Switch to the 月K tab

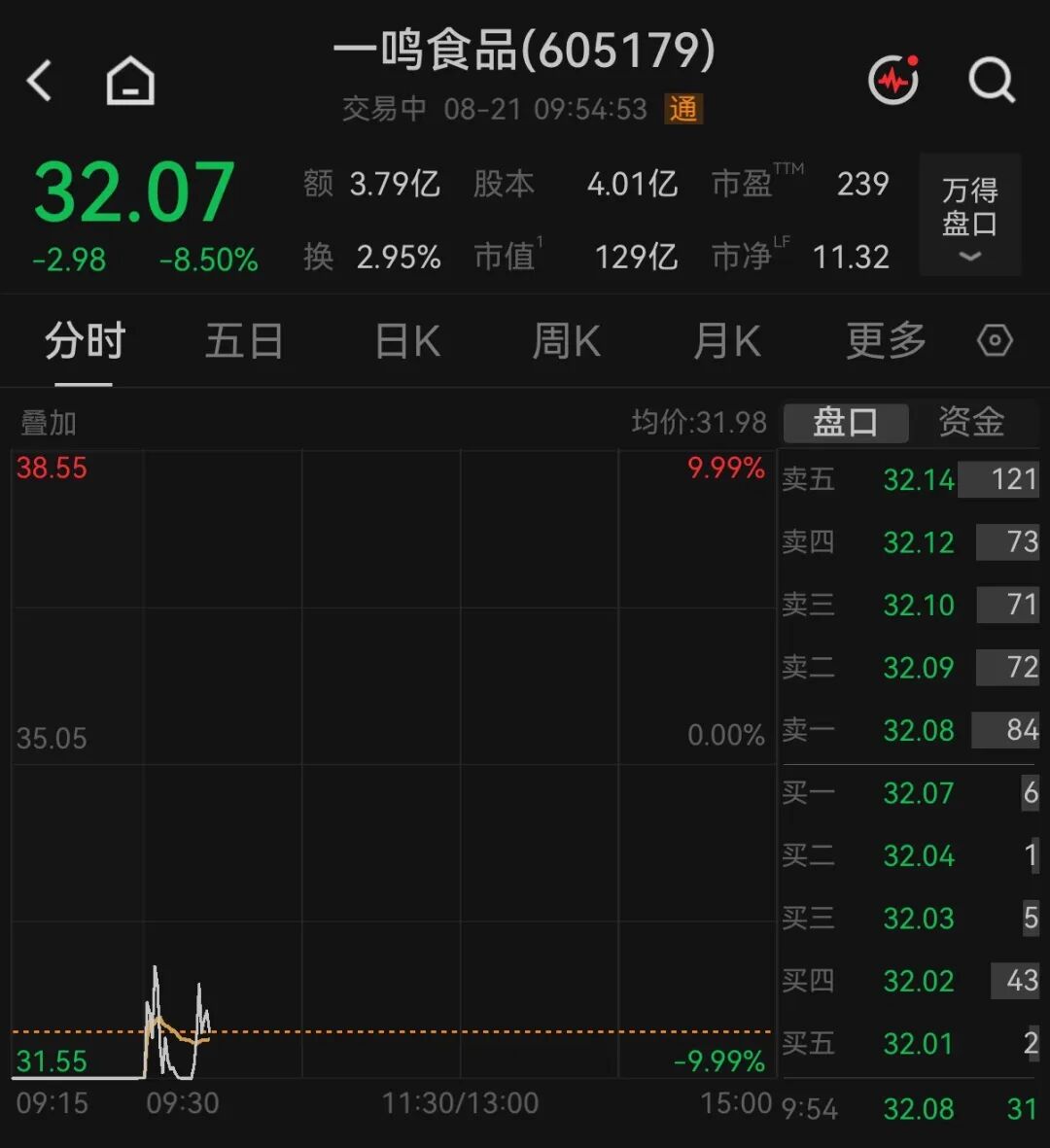coord(727,341)
